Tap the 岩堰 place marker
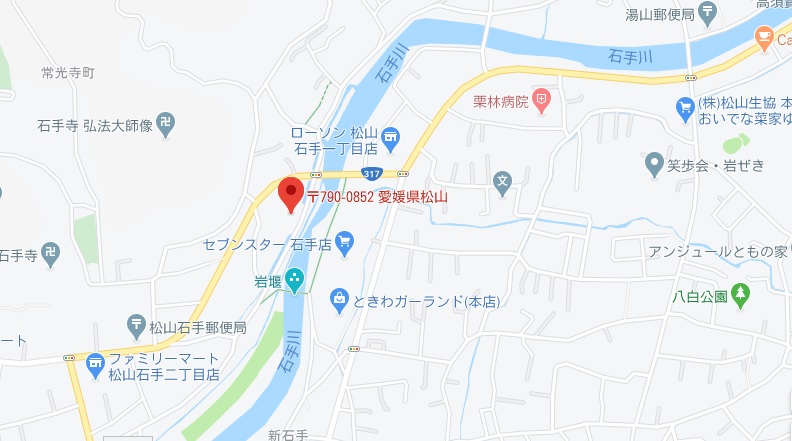This screenshot has height=441, width=792. (x=294, y=281)
